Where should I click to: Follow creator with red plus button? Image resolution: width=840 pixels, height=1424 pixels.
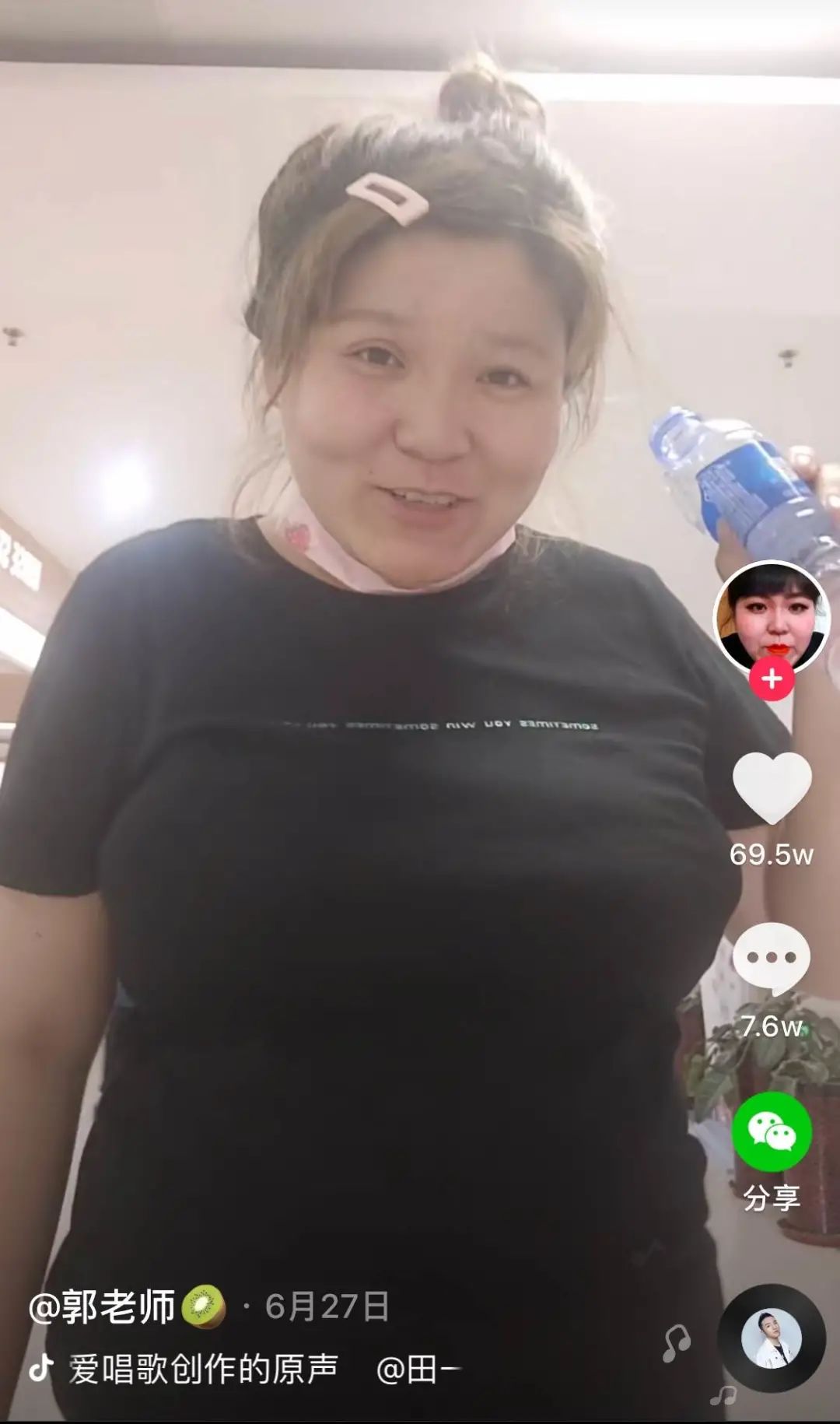pos(772,679)
